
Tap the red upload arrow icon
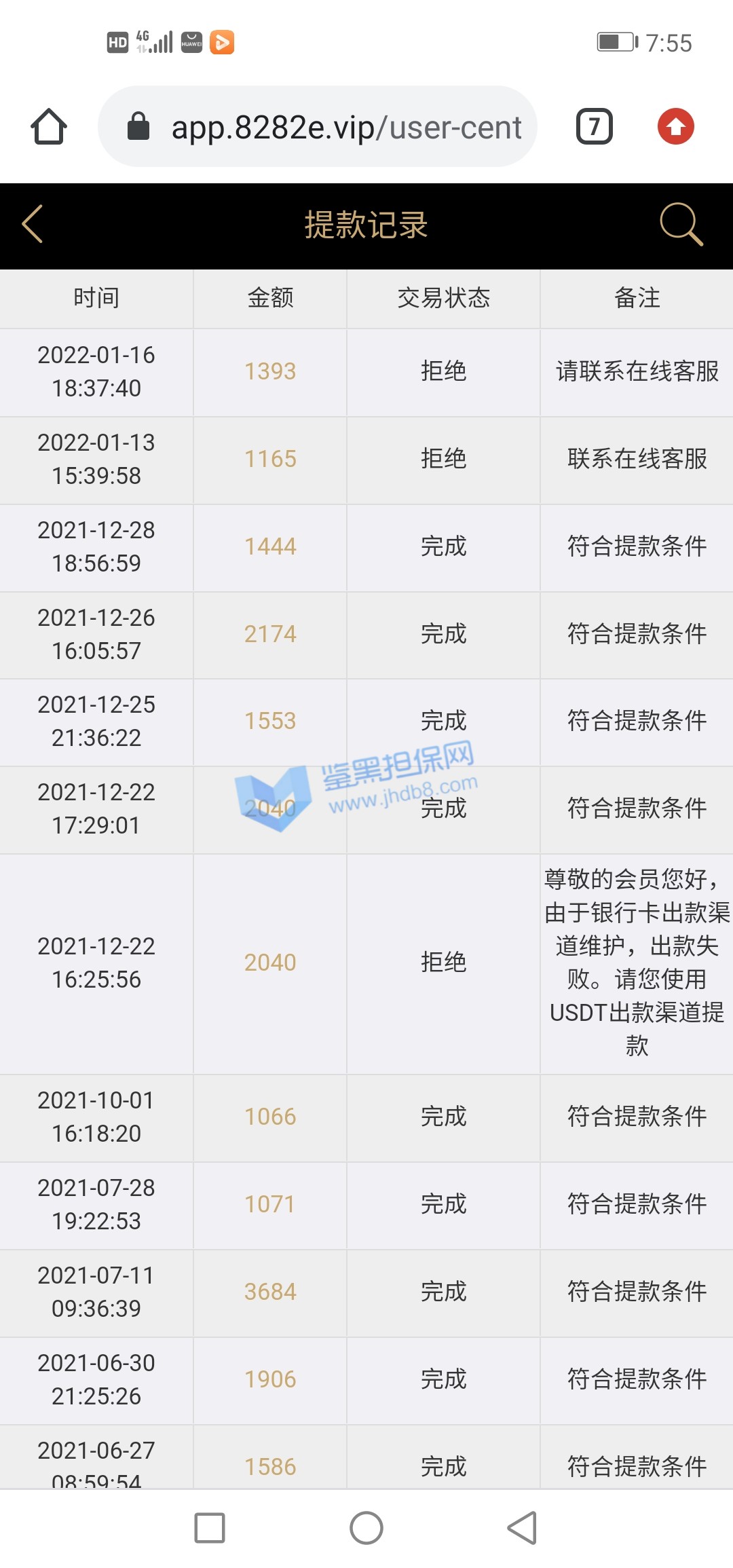(x=675, y=127)
